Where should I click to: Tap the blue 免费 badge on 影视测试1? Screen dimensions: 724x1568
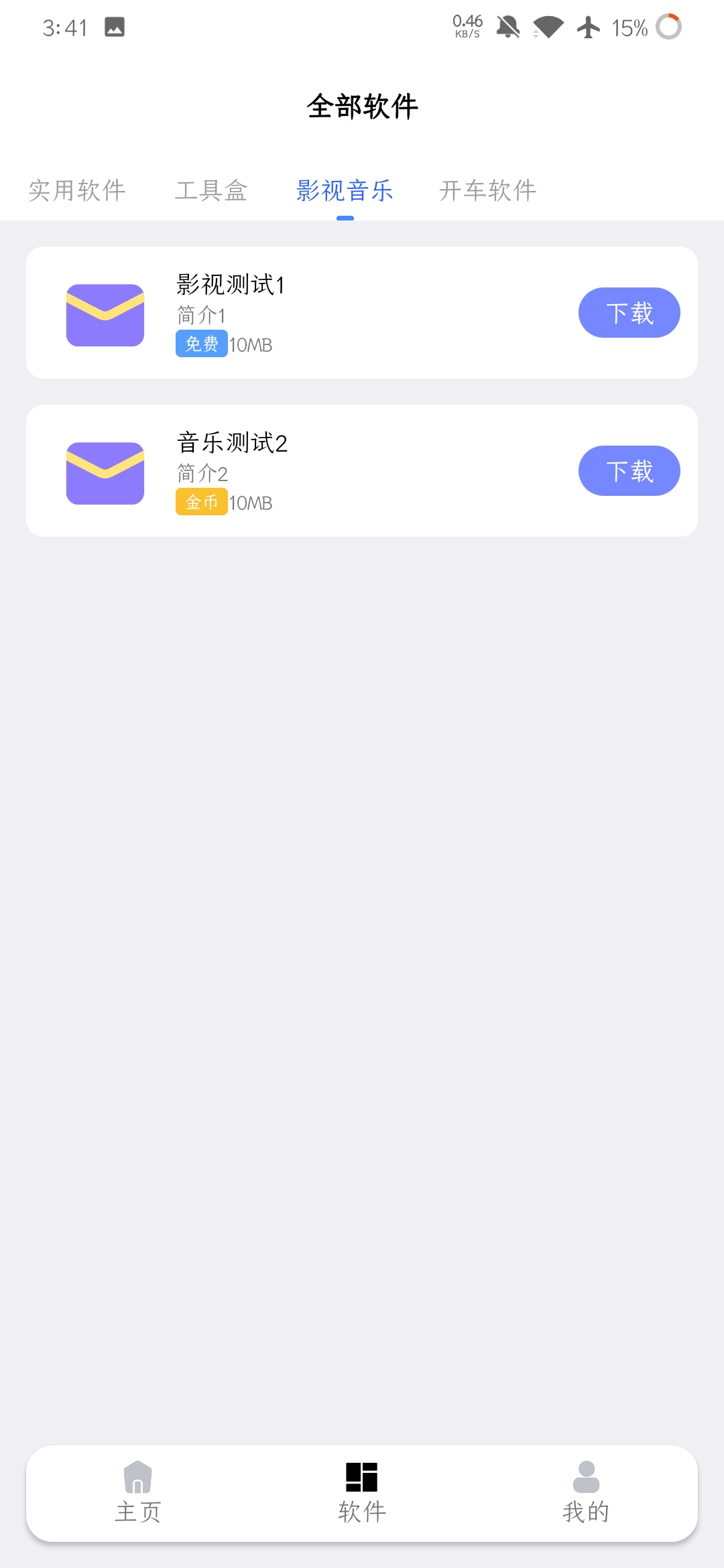click(201, 344)
